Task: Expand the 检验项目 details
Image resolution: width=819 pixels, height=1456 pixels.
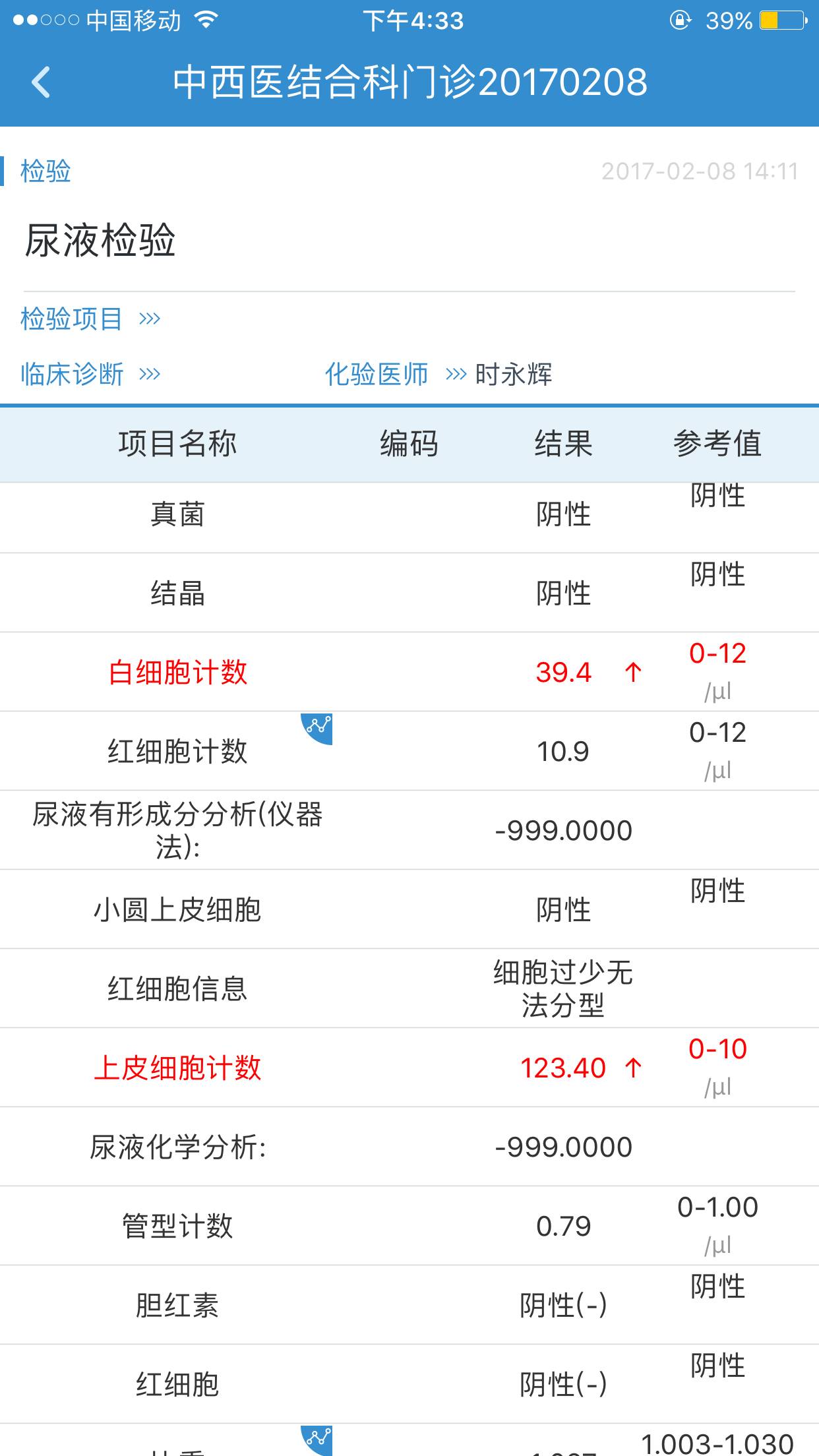Action: [90, 319]
